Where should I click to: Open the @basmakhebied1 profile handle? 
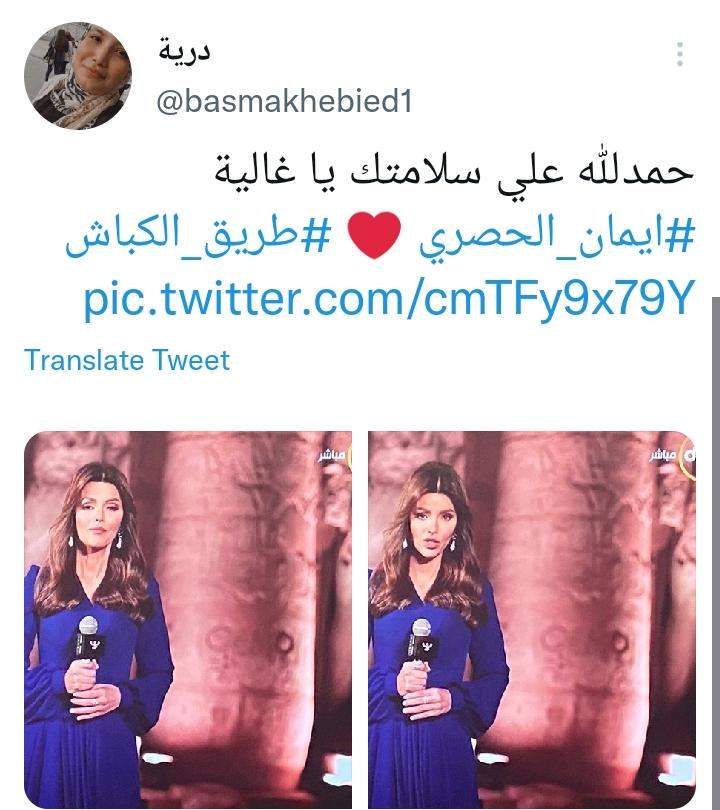[x=283, y=102]
